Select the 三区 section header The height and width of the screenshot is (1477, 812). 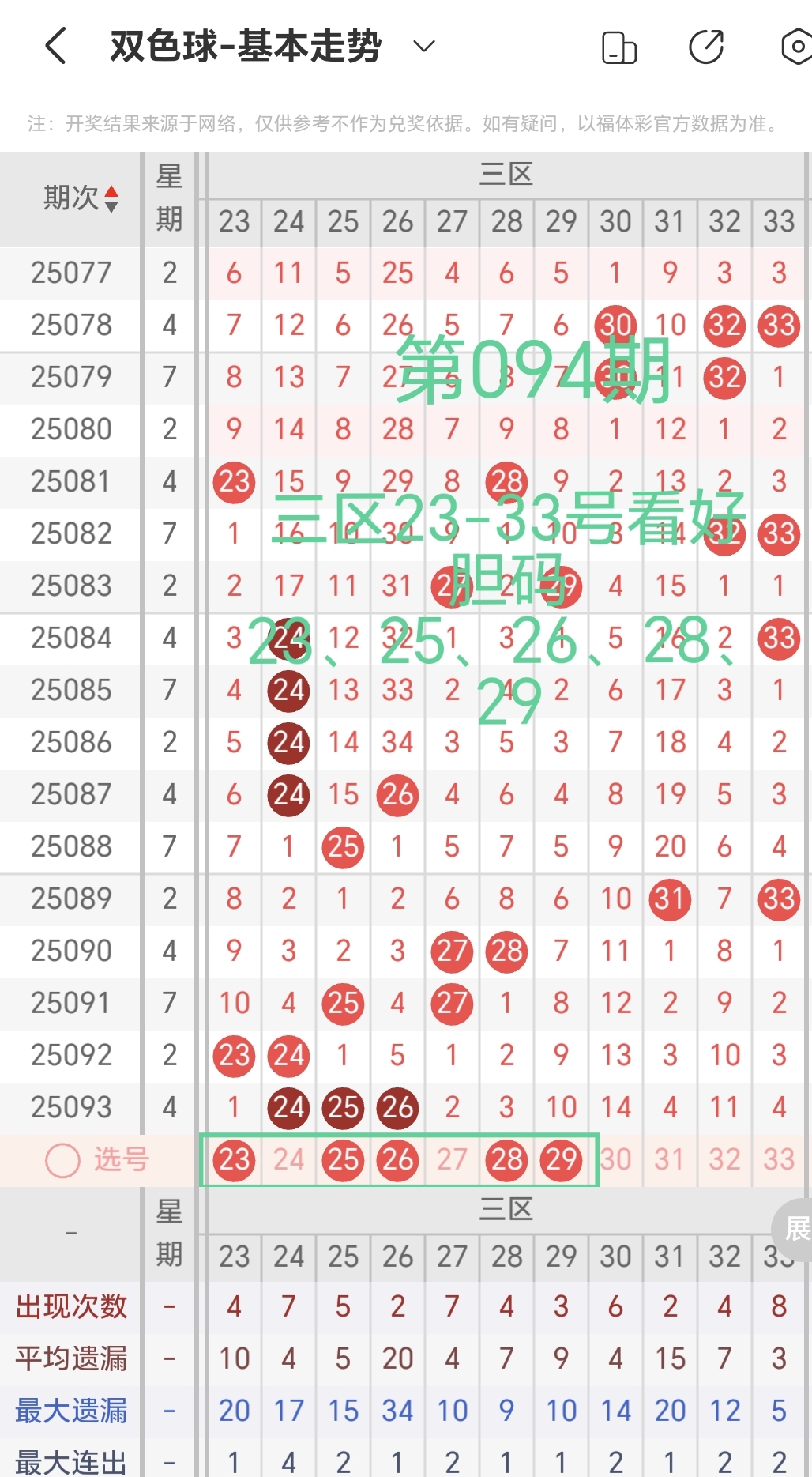506,172
